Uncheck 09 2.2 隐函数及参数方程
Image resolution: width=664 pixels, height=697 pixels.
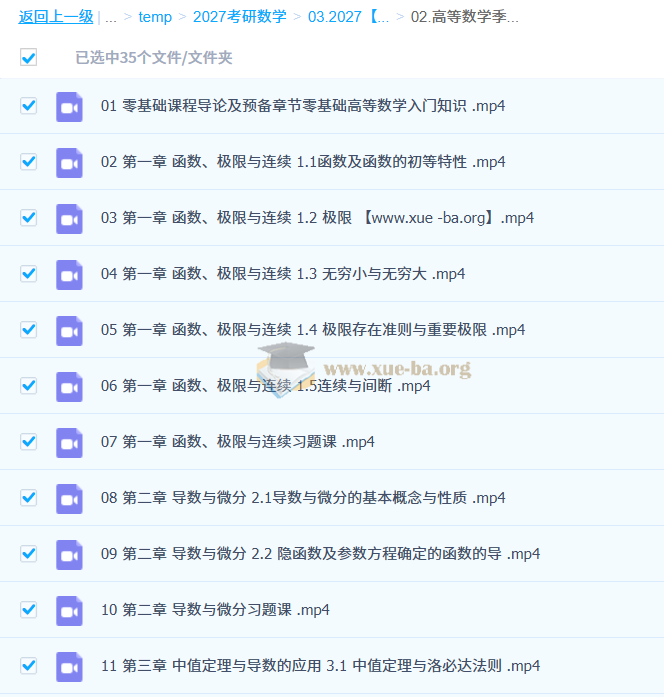tap(28, 553)
